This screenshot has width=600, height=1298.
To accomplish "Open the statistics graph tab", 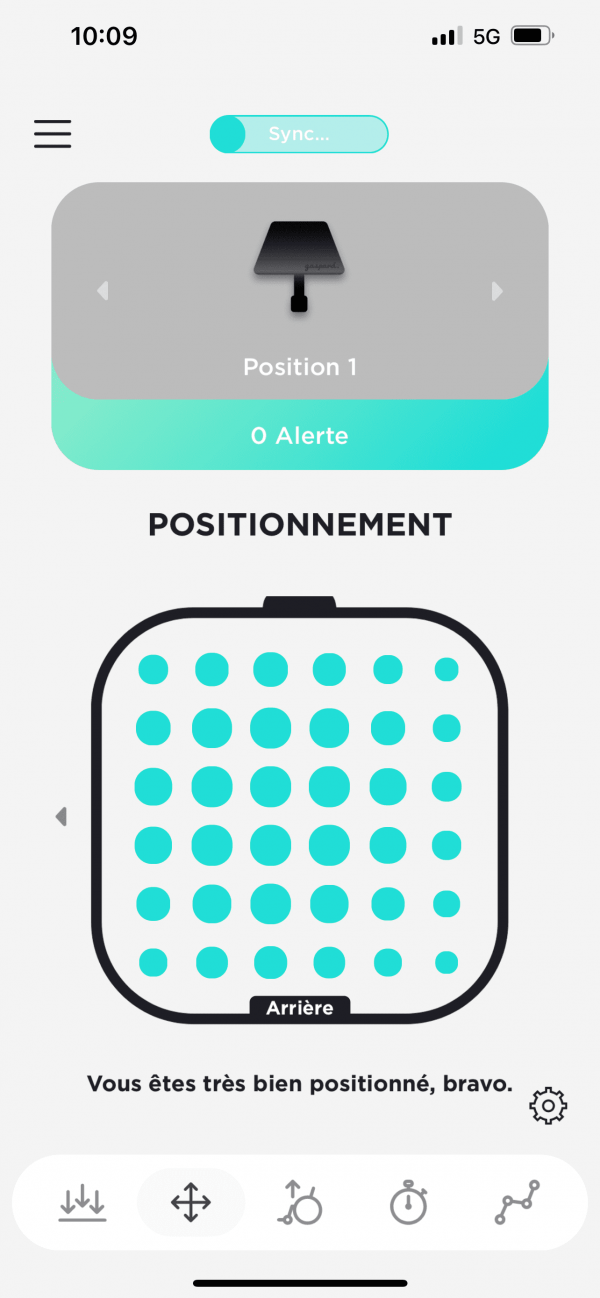I will 518,1203.
